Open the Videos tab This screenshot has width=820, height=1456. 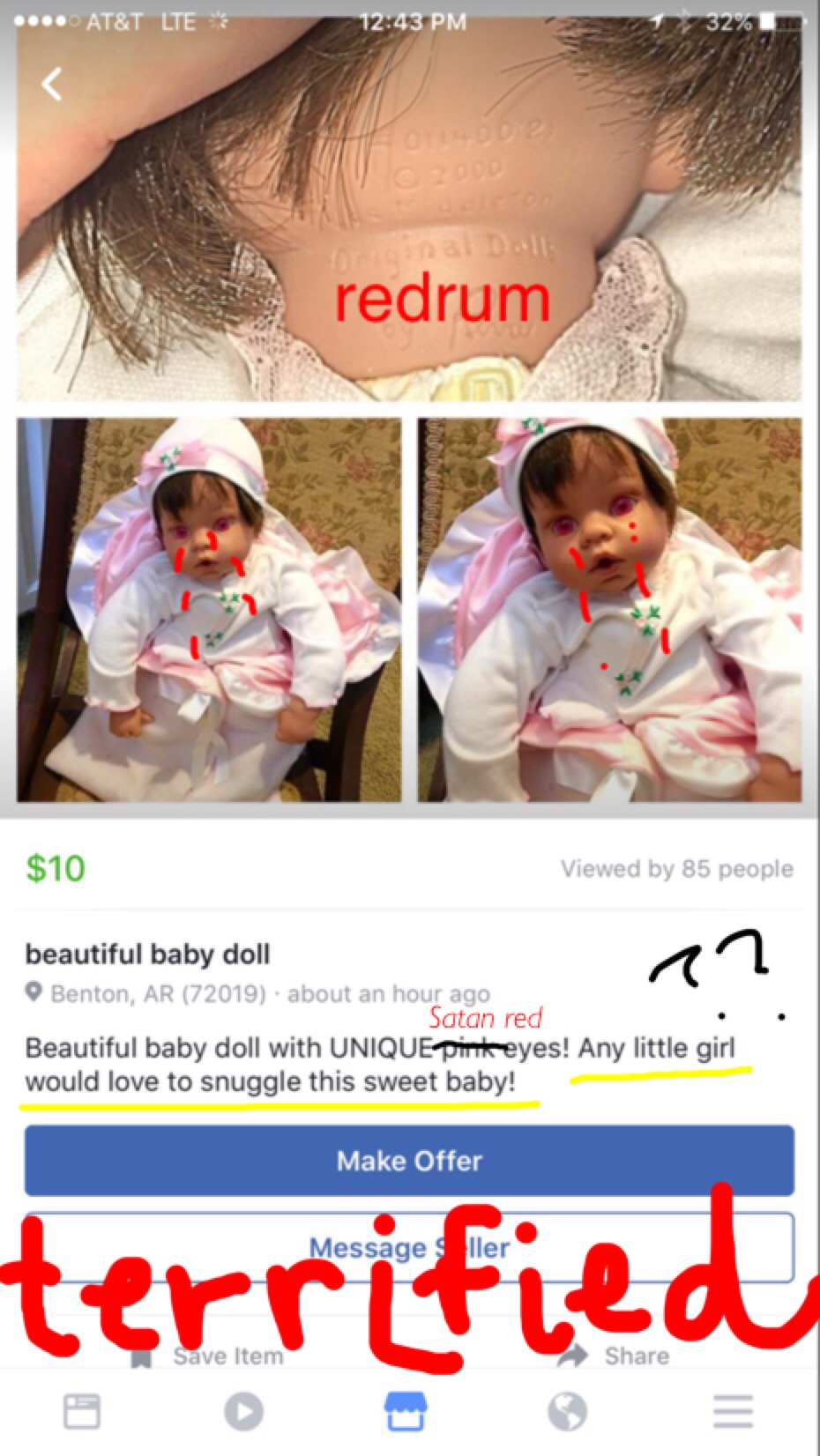pyautogui.click(x=244, y=1412)
